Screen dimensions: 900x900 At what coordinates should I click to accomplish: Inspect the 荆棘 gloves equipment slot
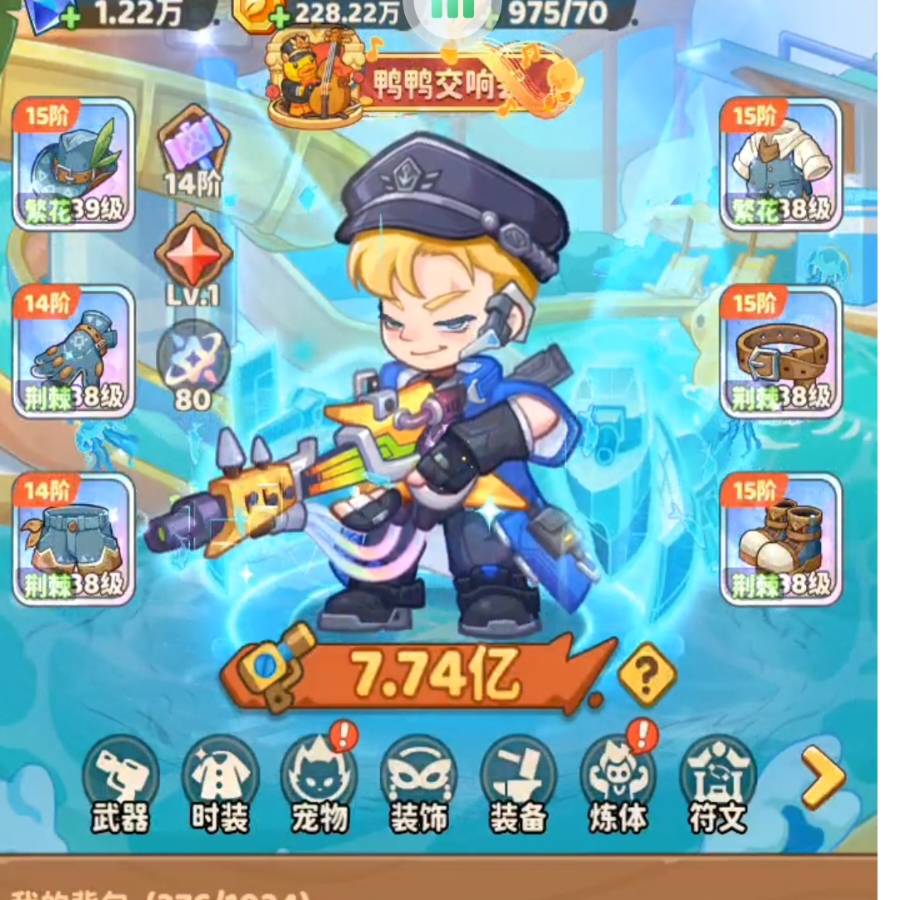tap(74, 352)
